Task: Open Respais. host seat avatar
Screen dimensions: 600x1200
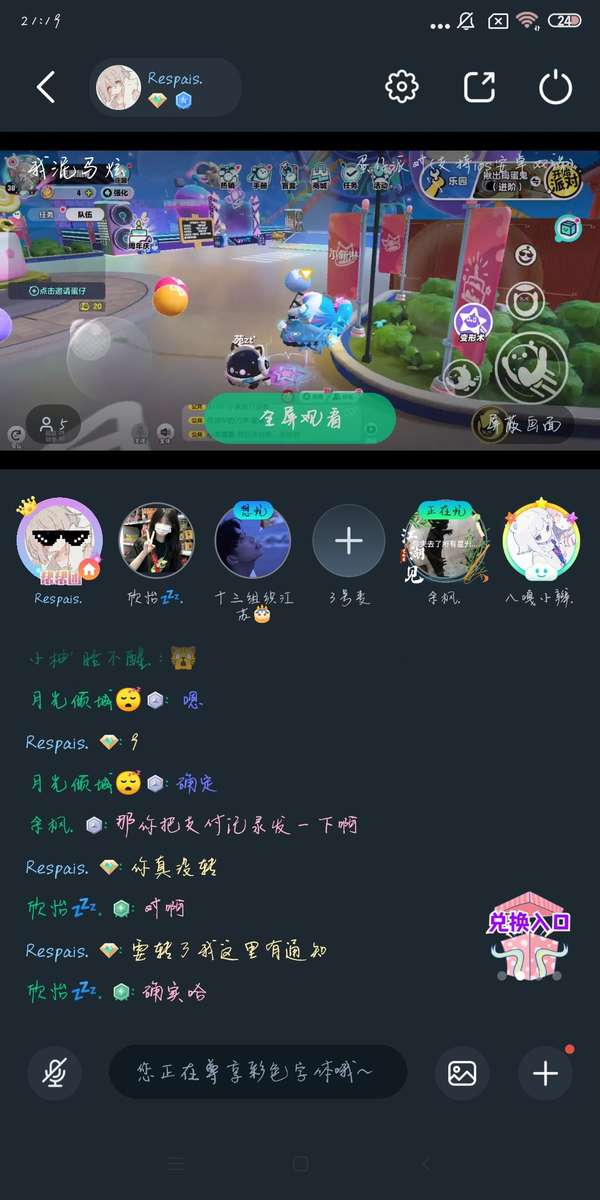Action: click(x=59, y=542)
